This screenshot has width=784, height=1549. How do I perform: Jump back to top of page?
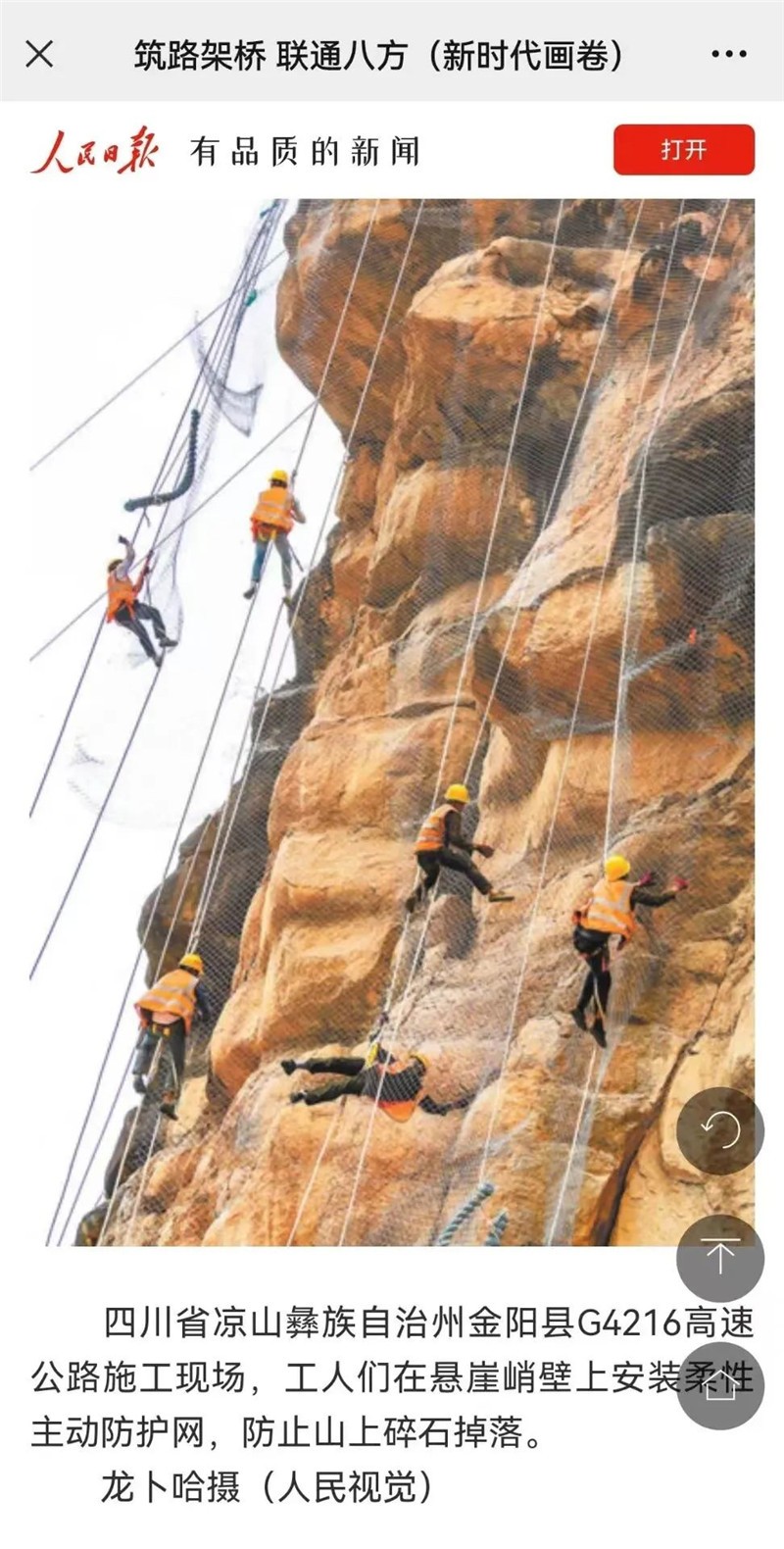tap(720, 1258)
